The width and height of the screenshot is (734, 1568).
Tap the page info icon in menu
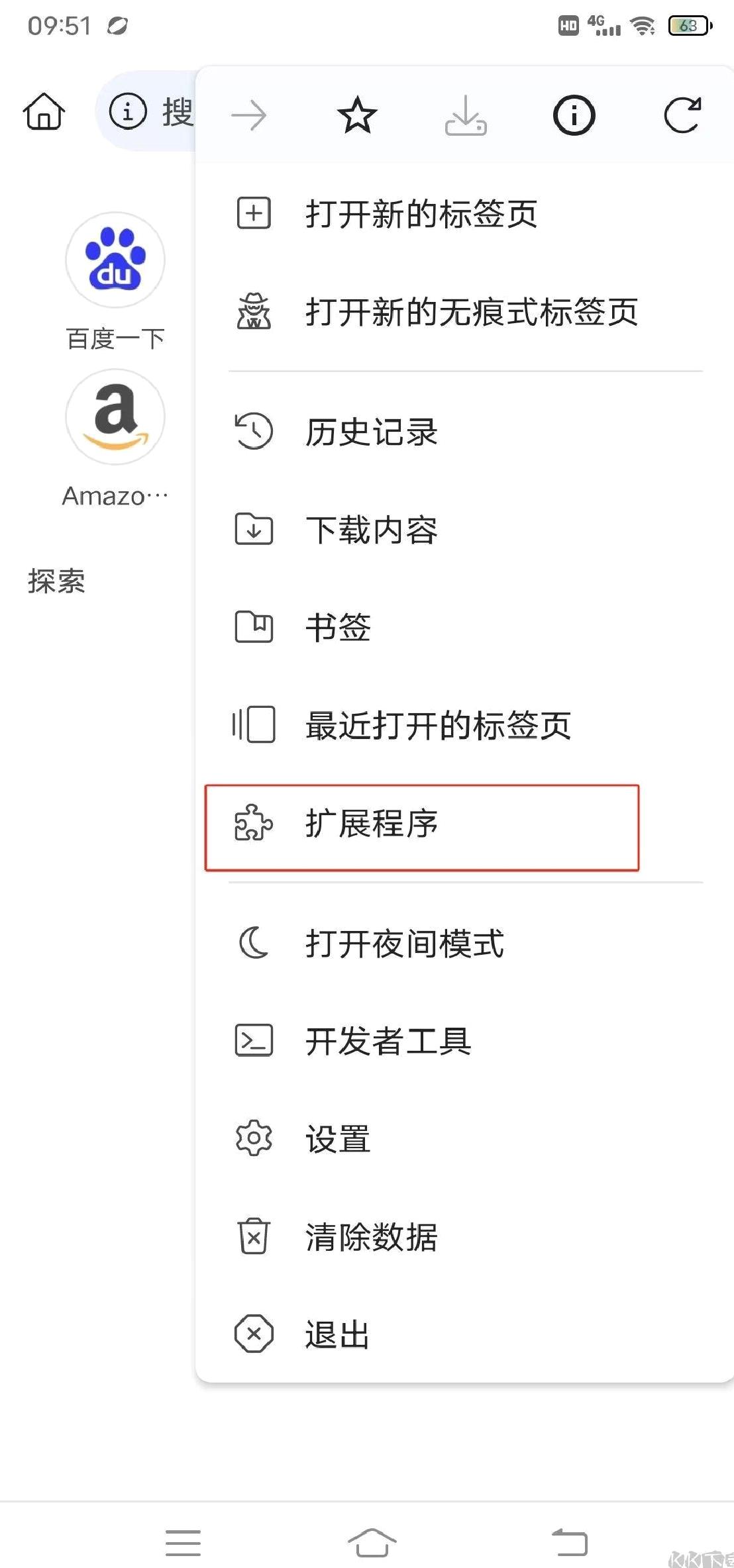tap(574, 115)
